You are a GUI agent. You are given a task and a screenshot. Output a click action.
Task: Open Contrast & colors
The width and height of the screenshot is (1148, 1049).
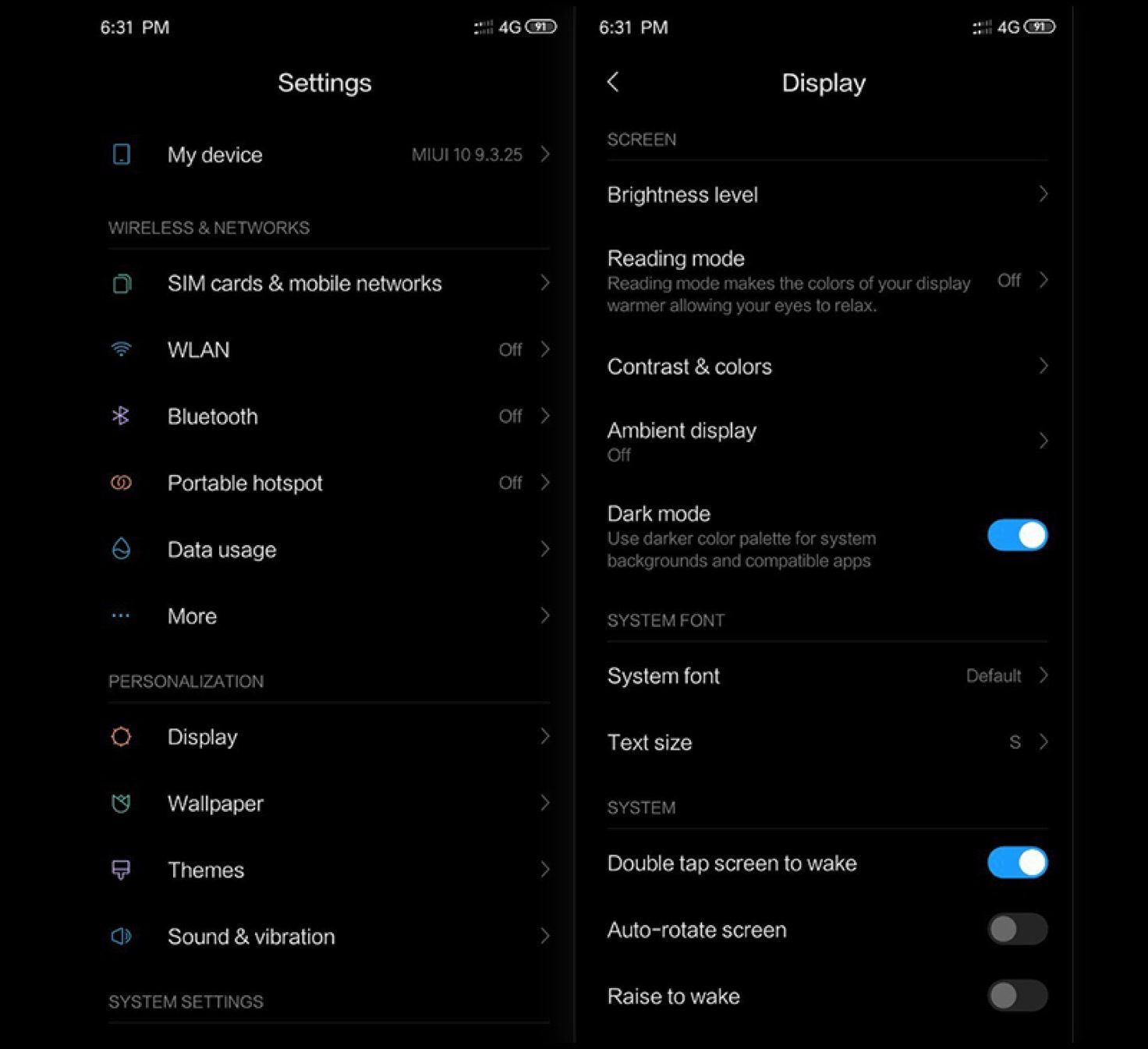[x=827, y=367]
